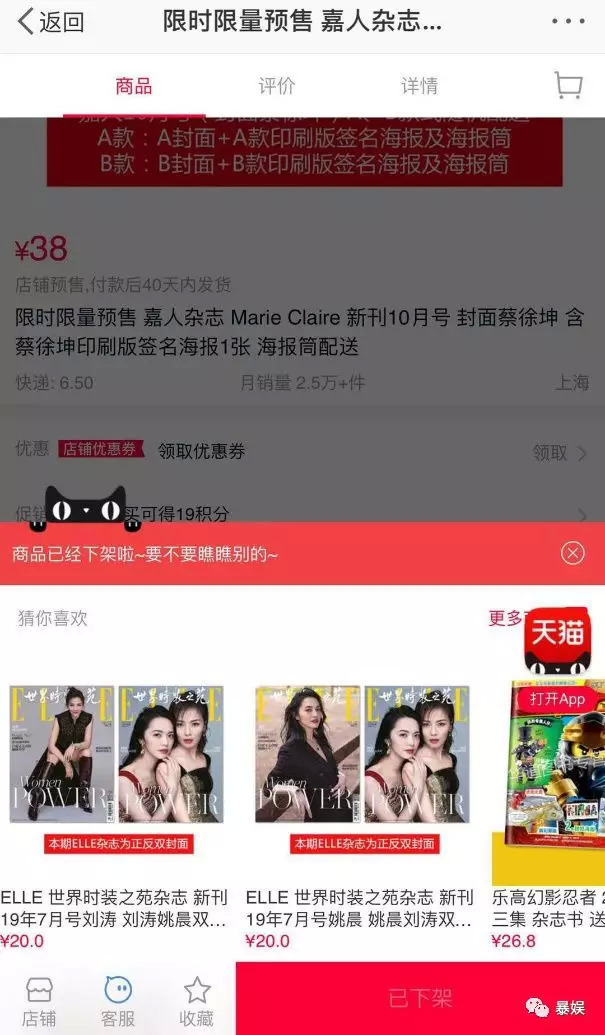Add item to favorites with 收藏
The height and width of the screenshot is (1035, 605).
pos(197,1000)
